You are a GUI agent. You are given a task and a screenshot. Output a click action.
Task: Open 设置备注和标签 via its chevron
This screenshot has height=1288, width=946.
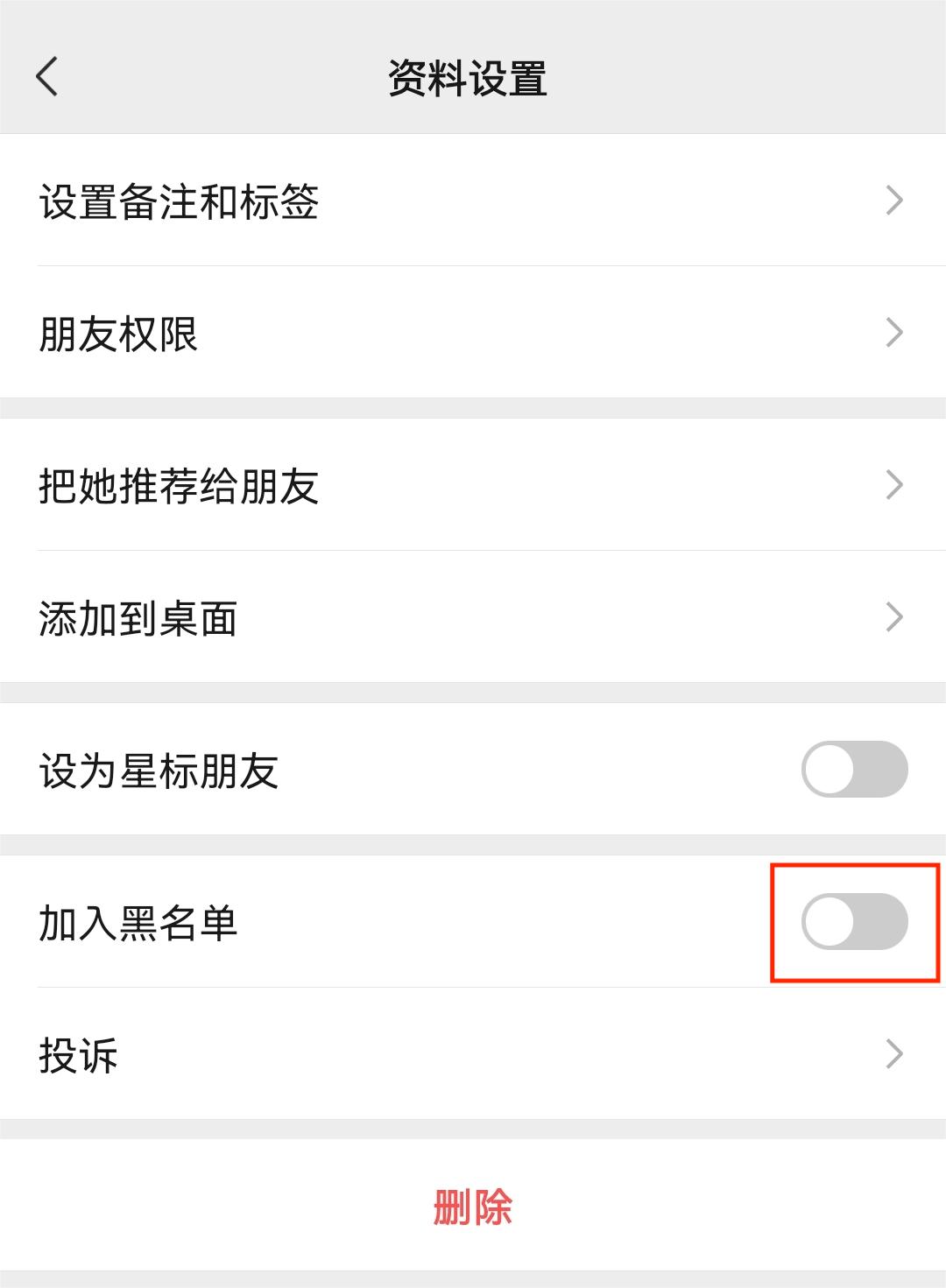893,201
